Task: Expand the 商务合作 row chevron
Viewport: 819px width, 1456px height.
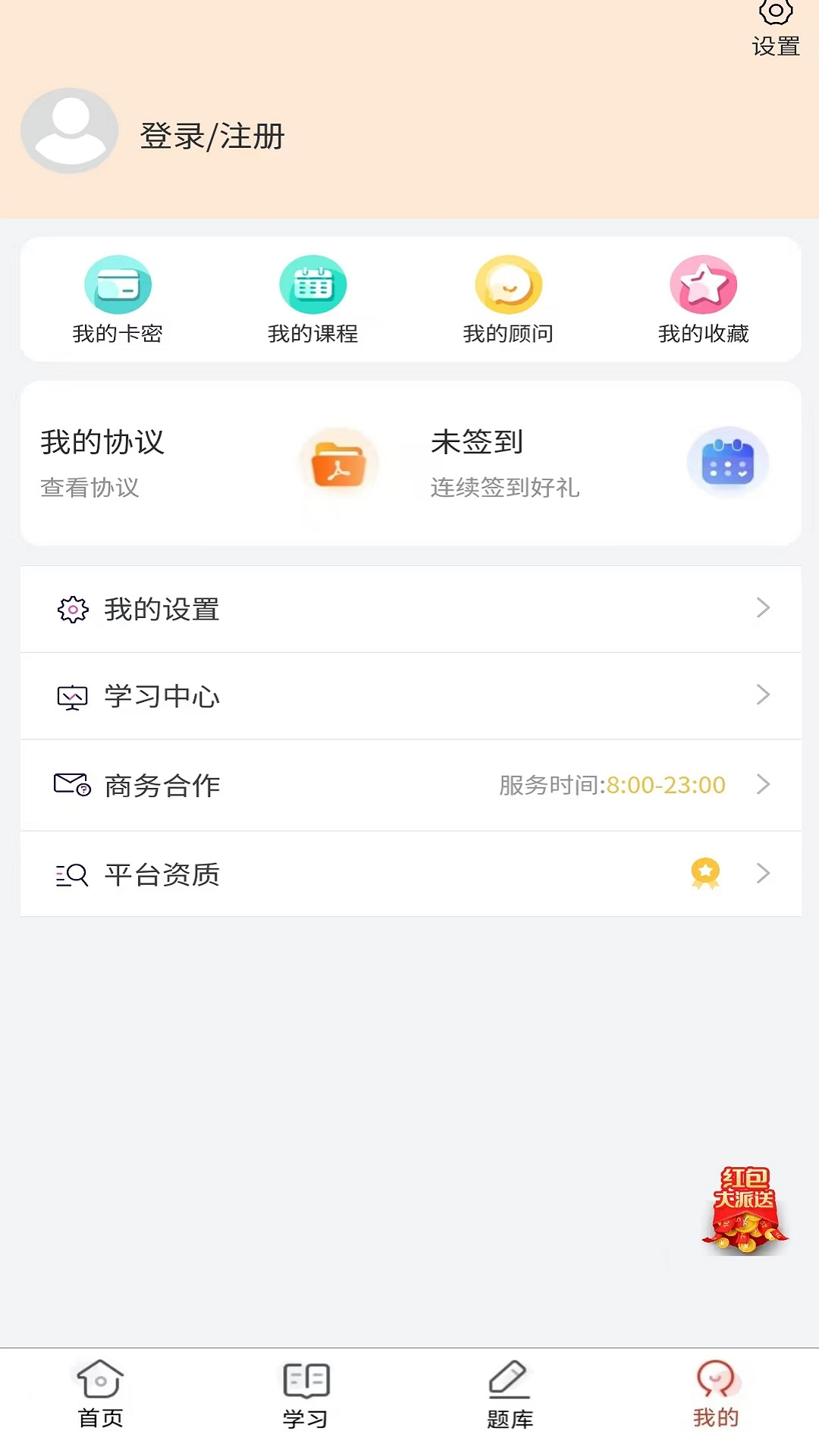Action: (x=763, y=785)
